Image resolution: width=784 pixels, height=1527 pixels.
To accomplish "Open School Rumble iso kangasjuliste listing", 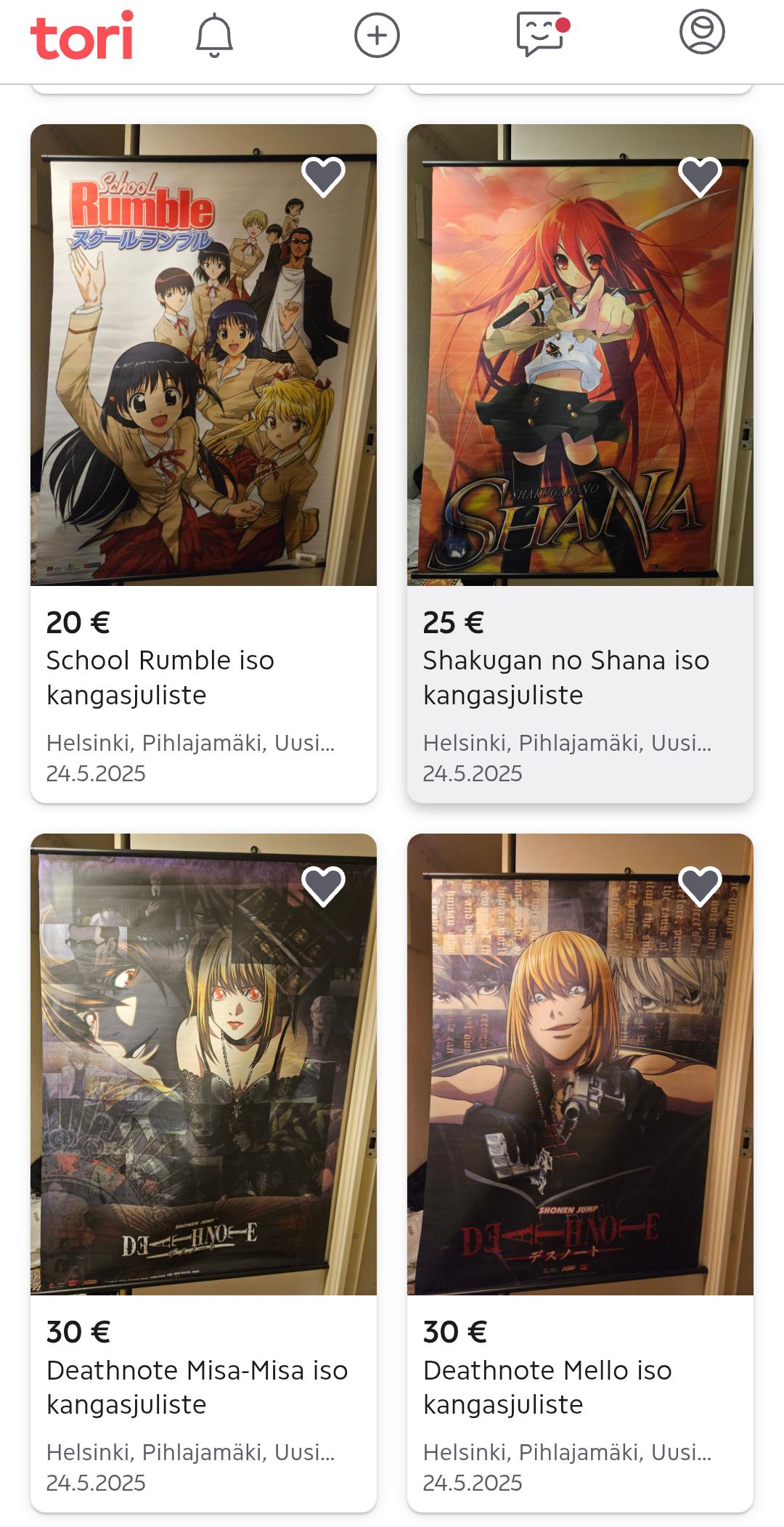I will click(x=203, y=463).
